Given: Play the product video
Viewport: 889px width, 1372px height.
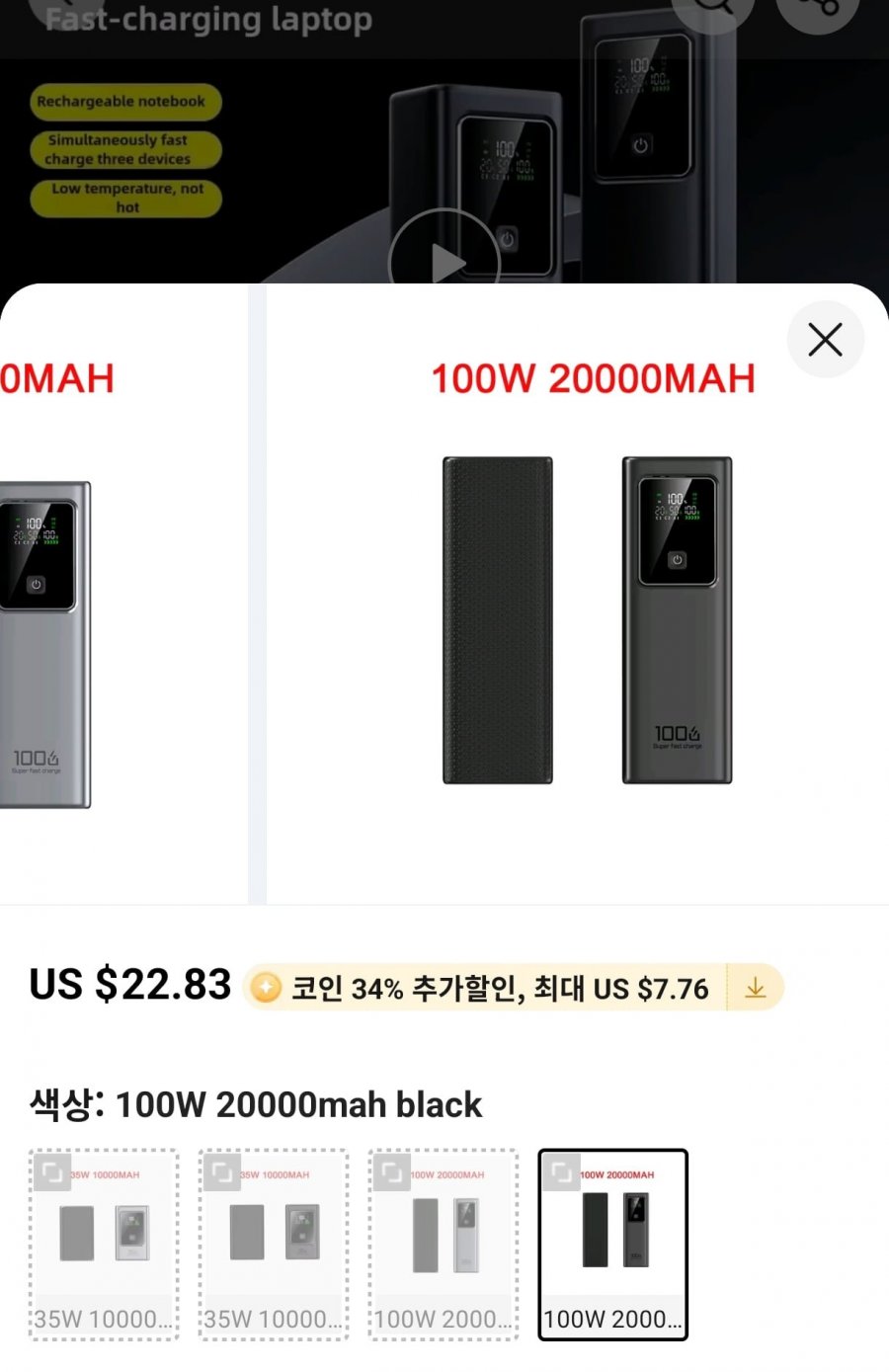Looking at the screenshot, I should 444,261.
